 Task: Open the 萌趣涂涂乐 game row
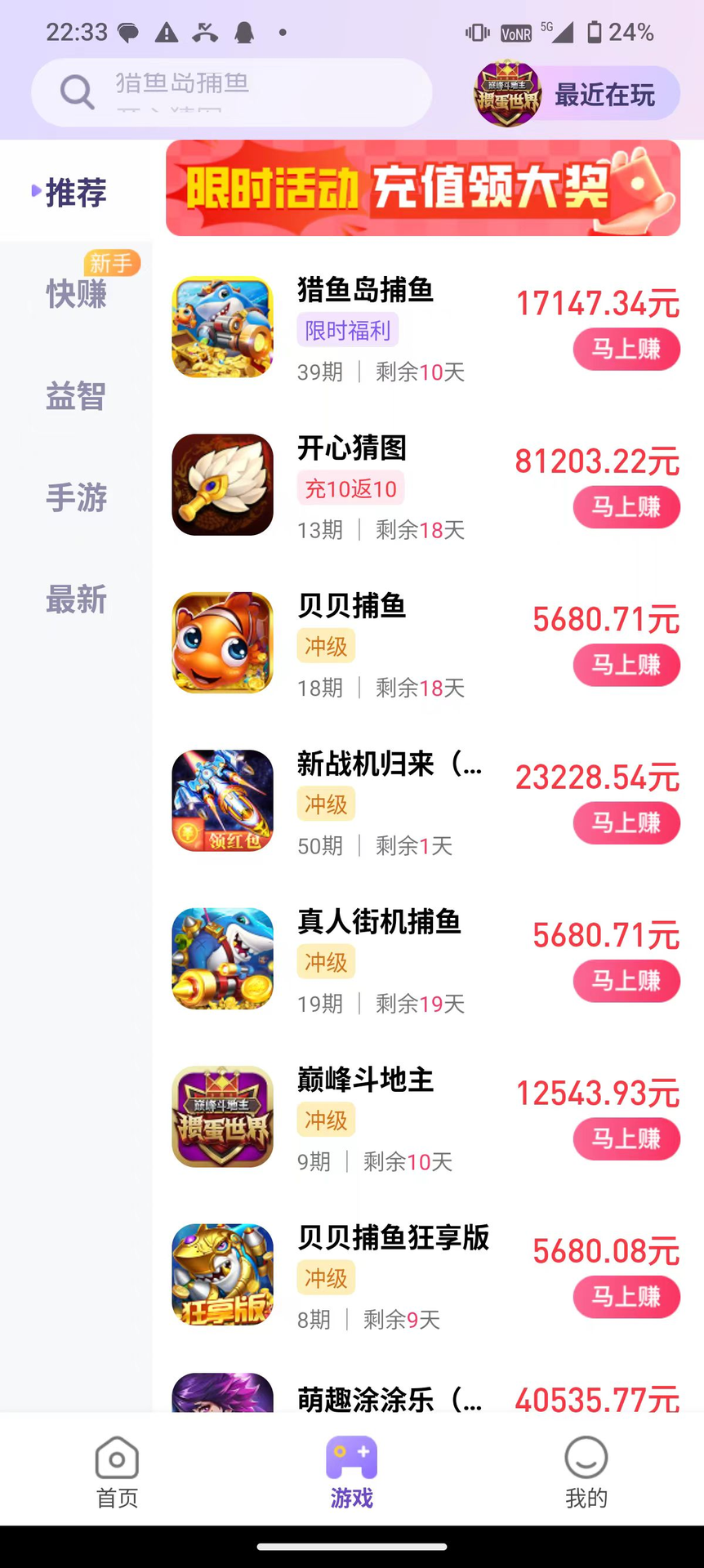point(392,1397)
